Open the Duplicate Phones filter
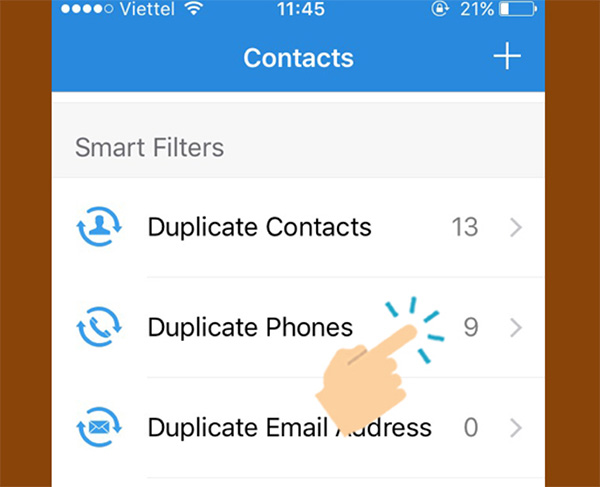The image size is (600, 487). coord(250,327)
